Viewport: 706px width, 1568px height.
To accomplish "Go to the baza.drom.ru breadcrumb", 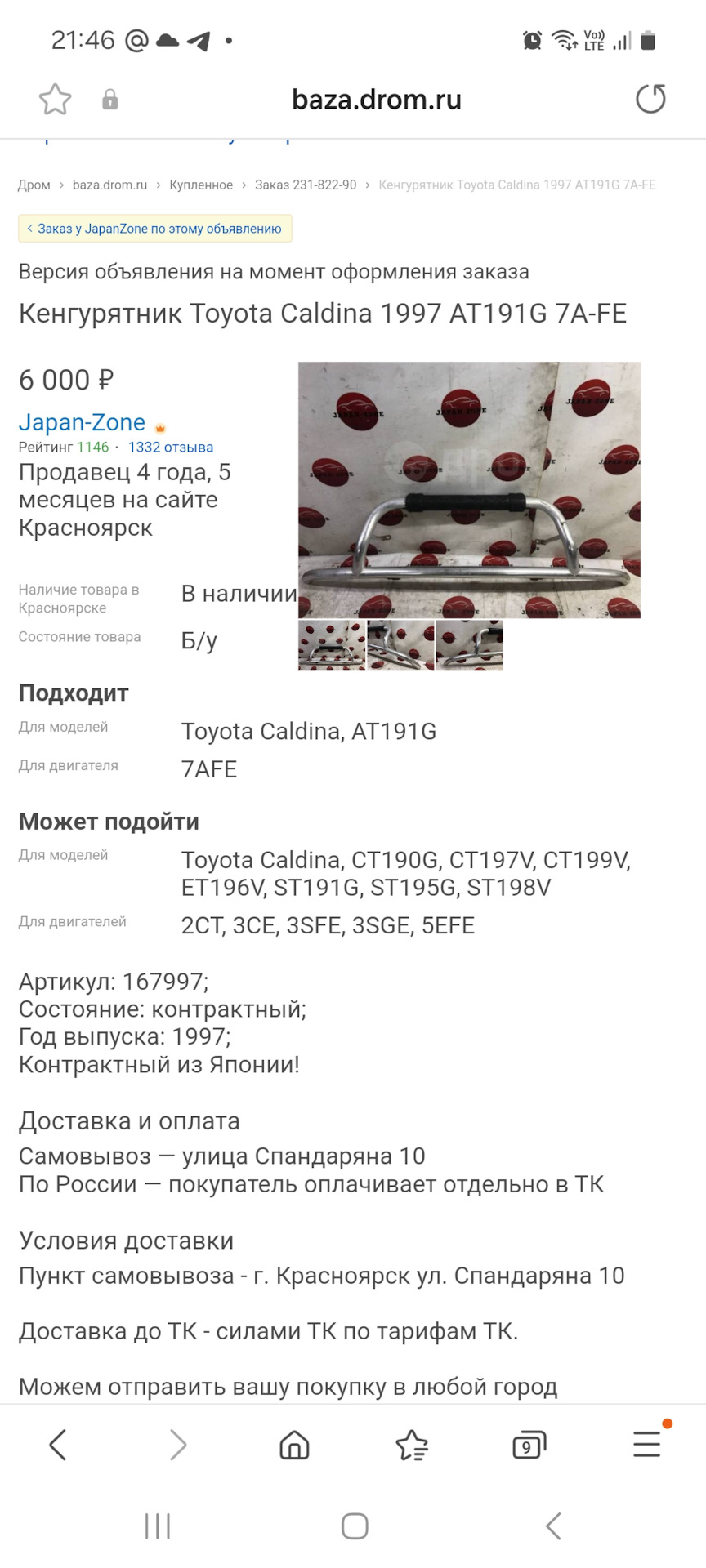I will click(x=109, y=185).
